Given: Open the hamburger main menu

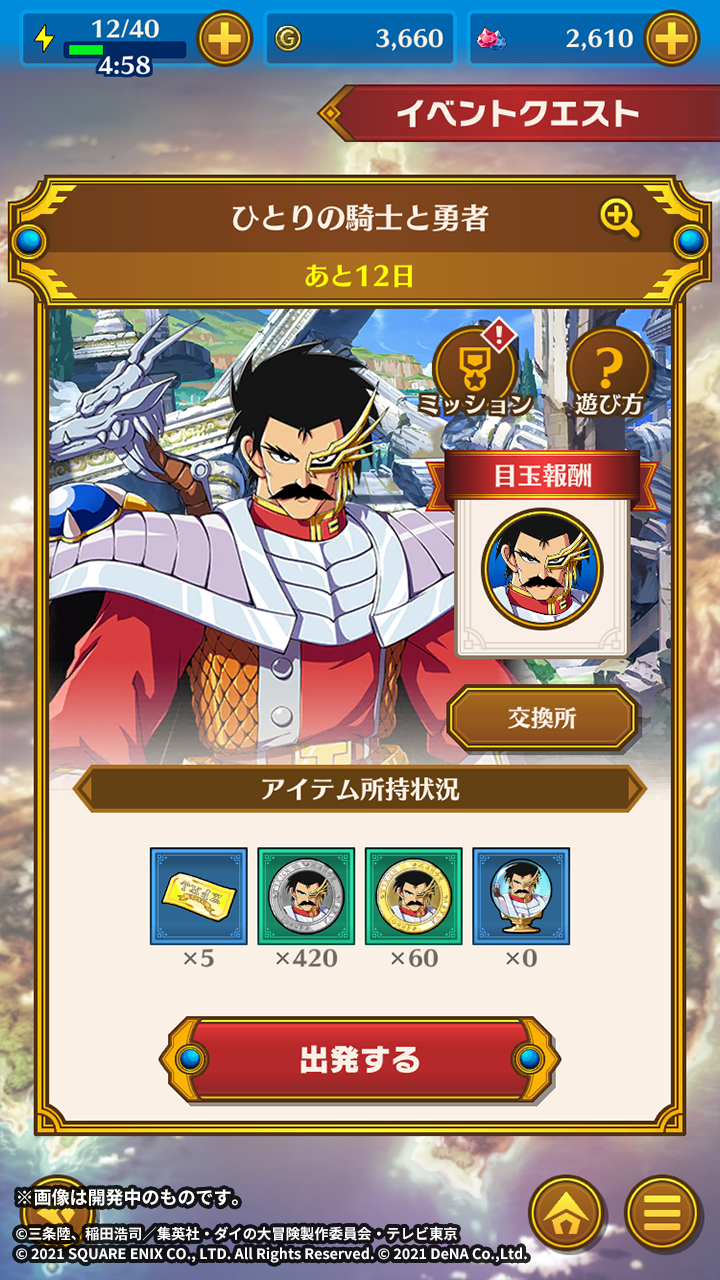Looking at the screenshot, I should click(x=661, y=1213).
